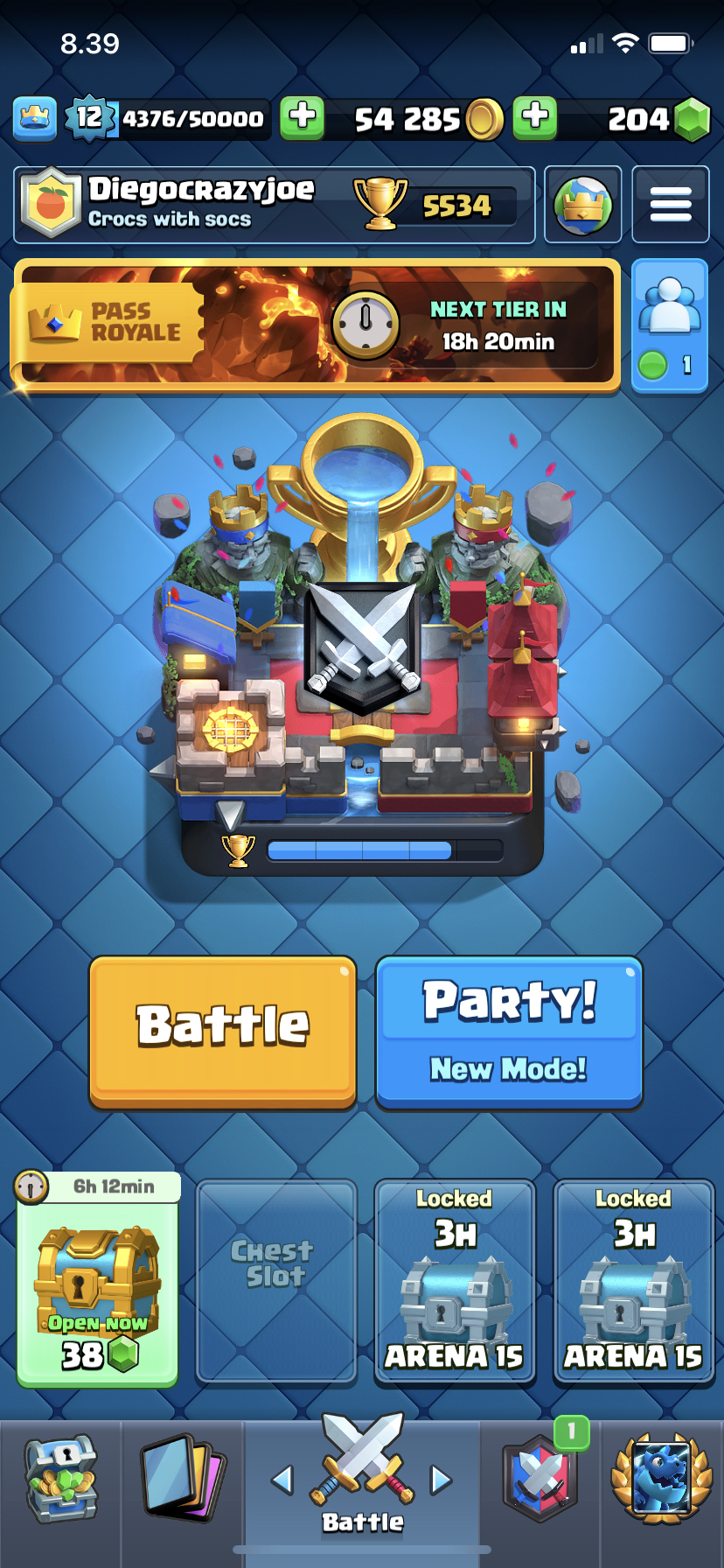
Task: Open the Party! new mode button
Action: tap(509, 1031)
